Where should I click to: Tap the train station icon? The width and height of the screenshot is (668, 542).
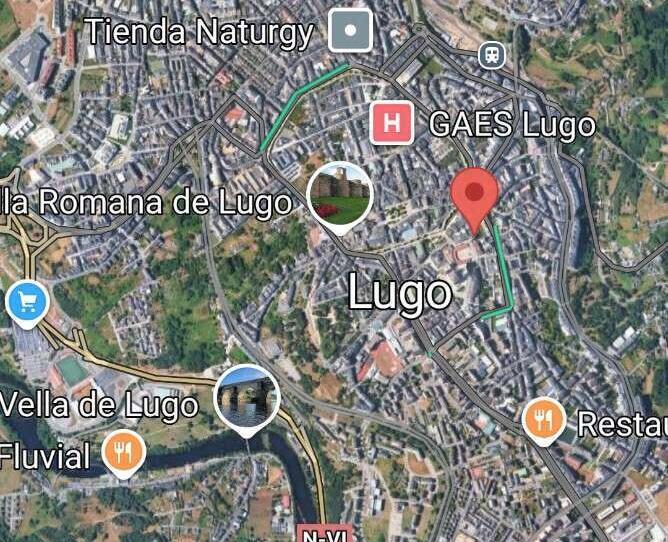tap(491, 54)
